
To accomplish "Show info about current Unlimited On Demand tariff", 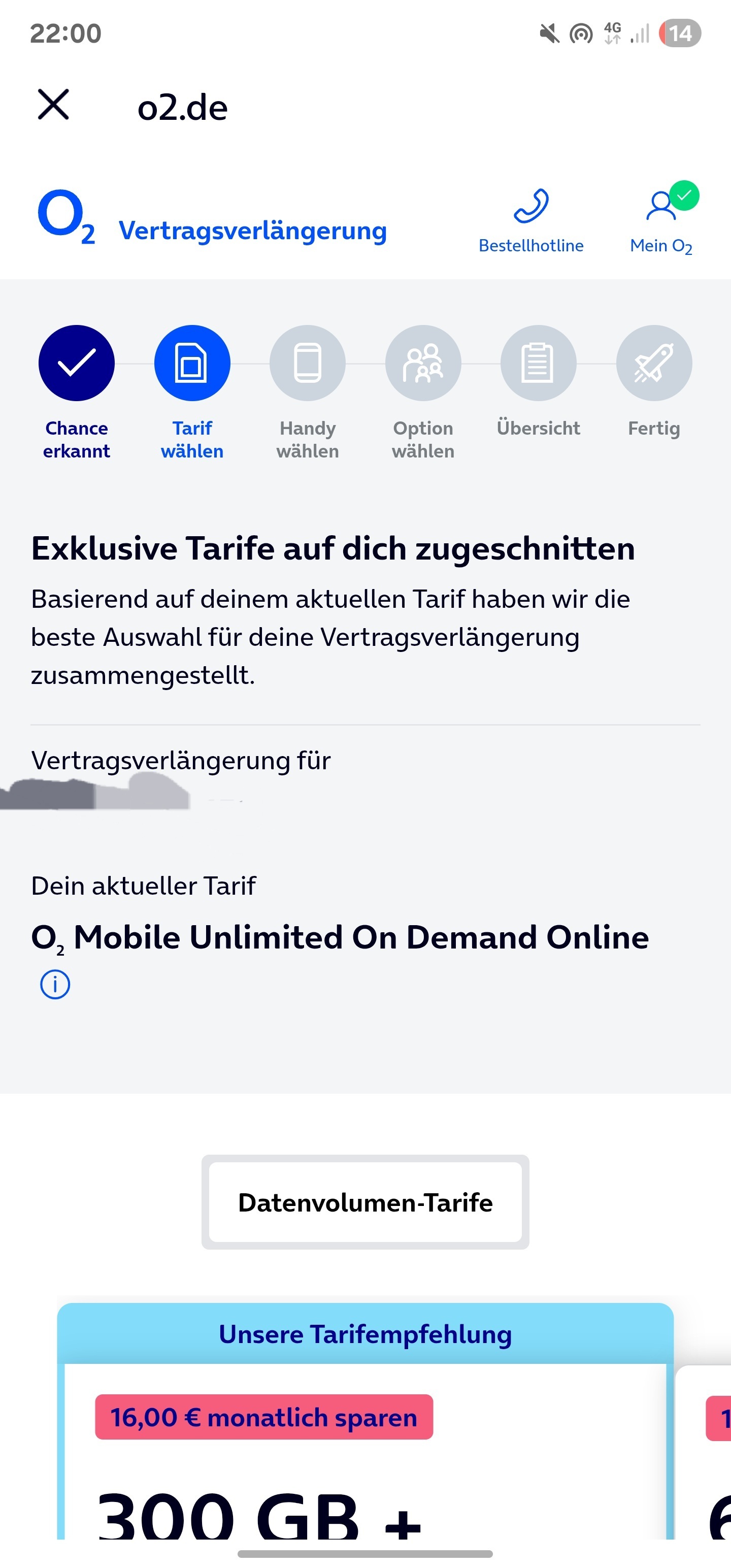I will coord(55,984).
